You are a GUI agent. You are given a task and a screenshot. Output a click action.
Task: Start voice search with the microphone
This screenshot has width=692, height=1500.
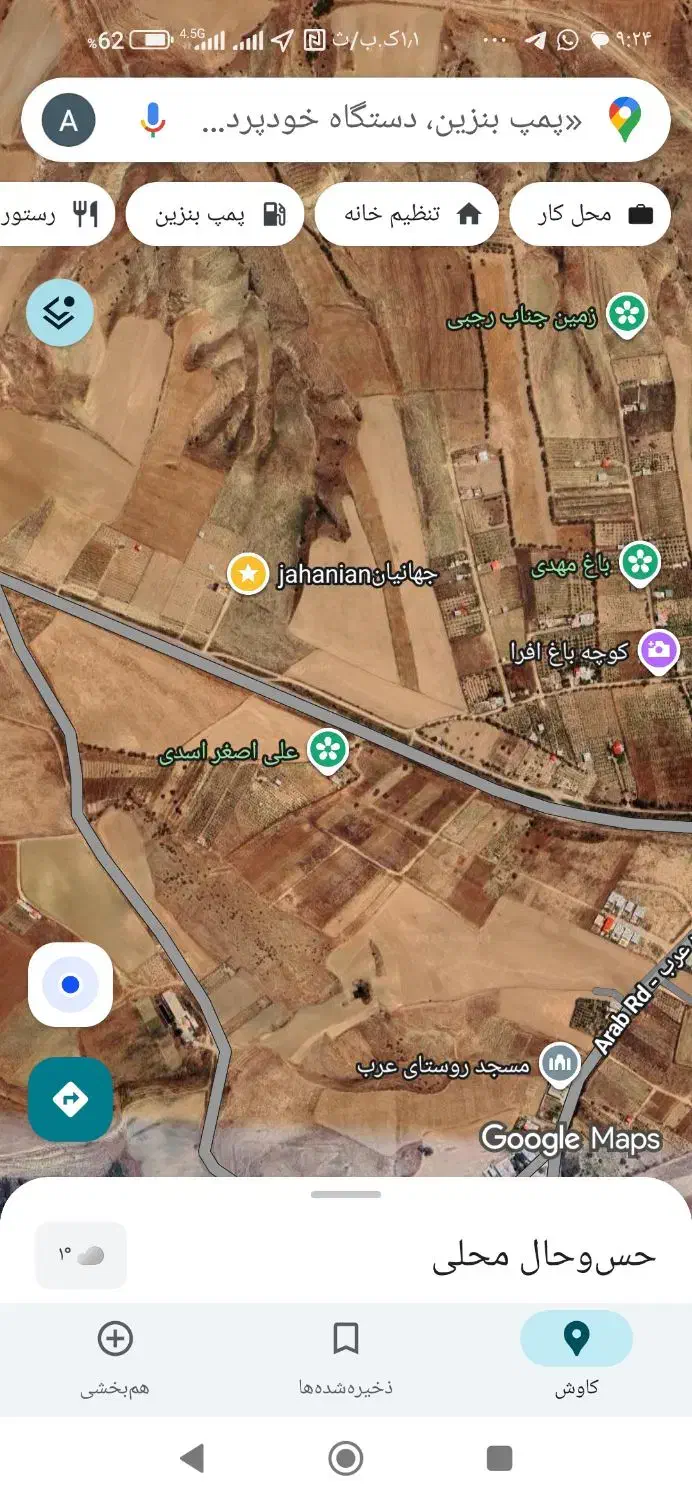pyautogui.click(x=152, y=121)
